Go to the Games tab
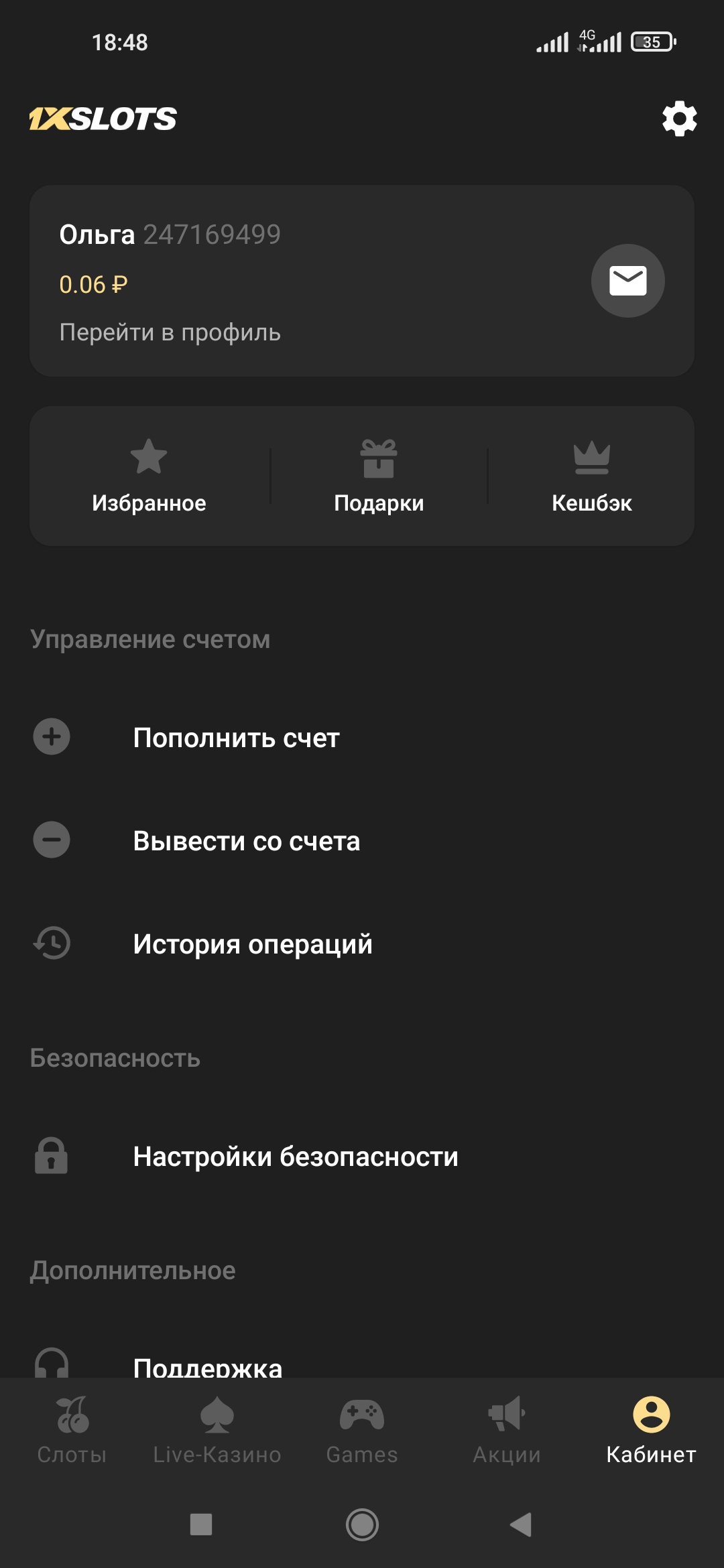Viewport: 724px width, 1568px height. (362, 1431)
